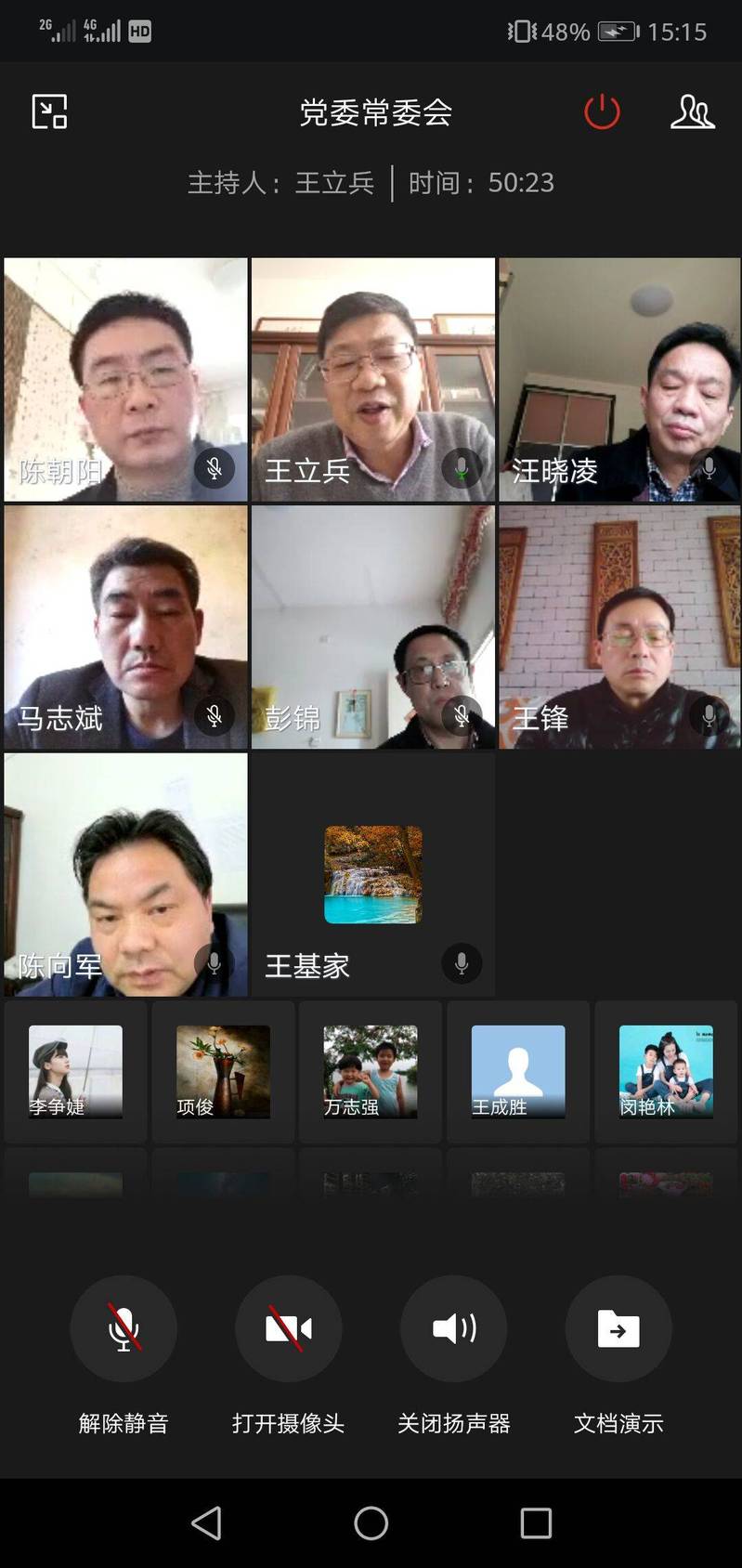Viewport: 742px width, 1568px height.
Task: Open 王锋's video tile
Action: 619,626
